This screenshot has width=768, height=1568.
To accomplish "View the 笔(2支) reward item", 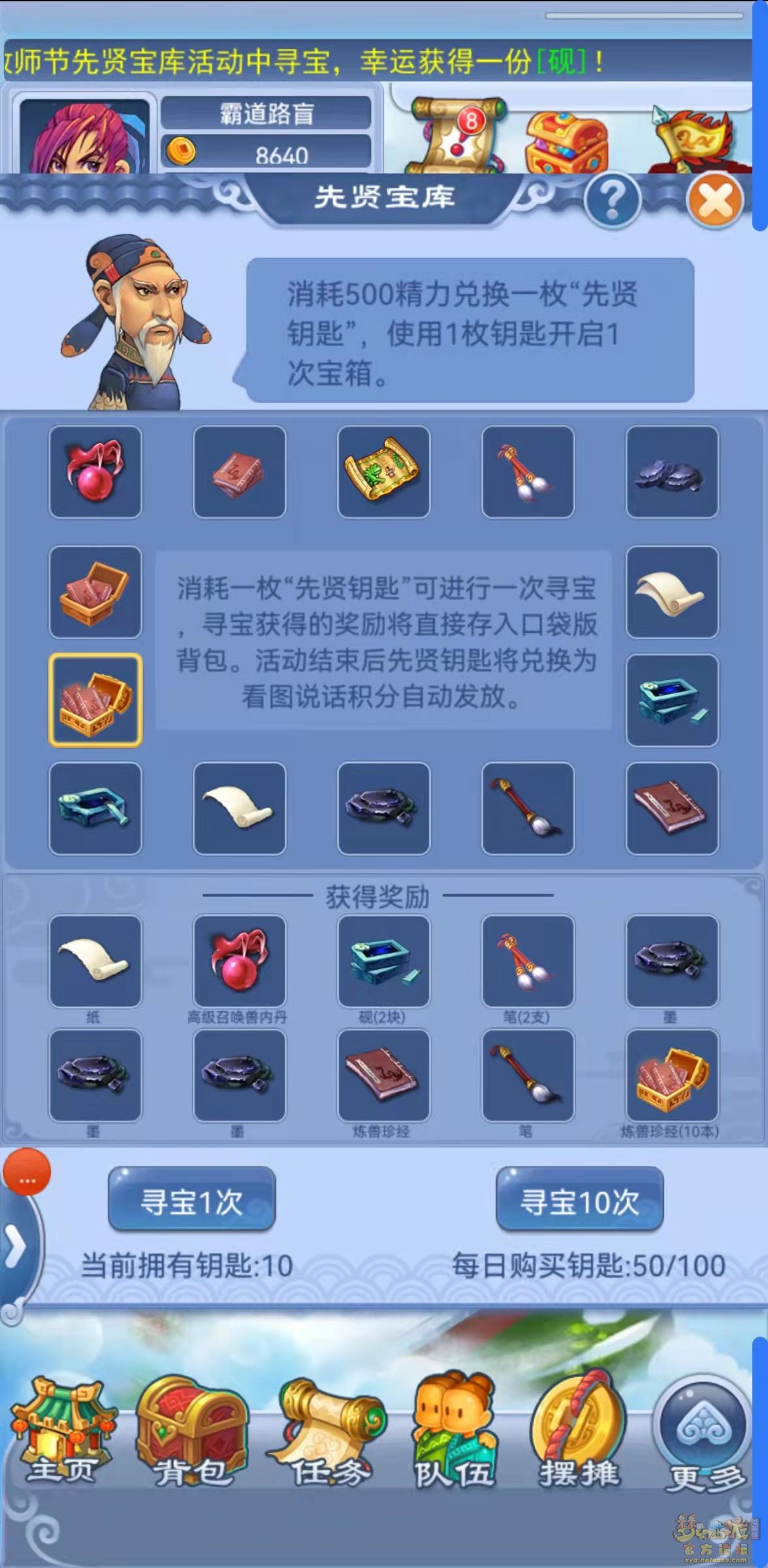I will pos(528,961).
